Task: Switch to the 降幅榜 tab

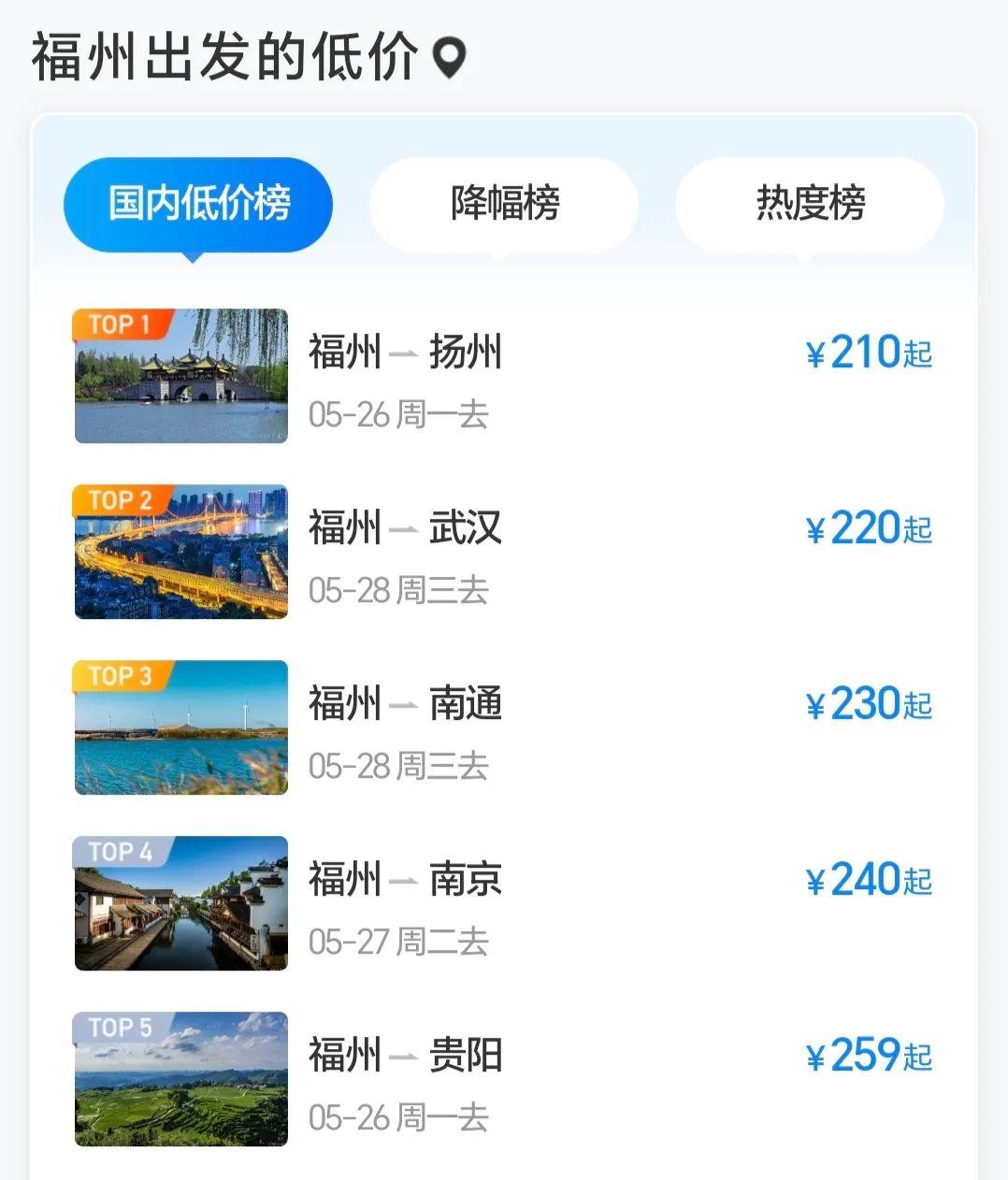Action: click(x=503, y=204)
